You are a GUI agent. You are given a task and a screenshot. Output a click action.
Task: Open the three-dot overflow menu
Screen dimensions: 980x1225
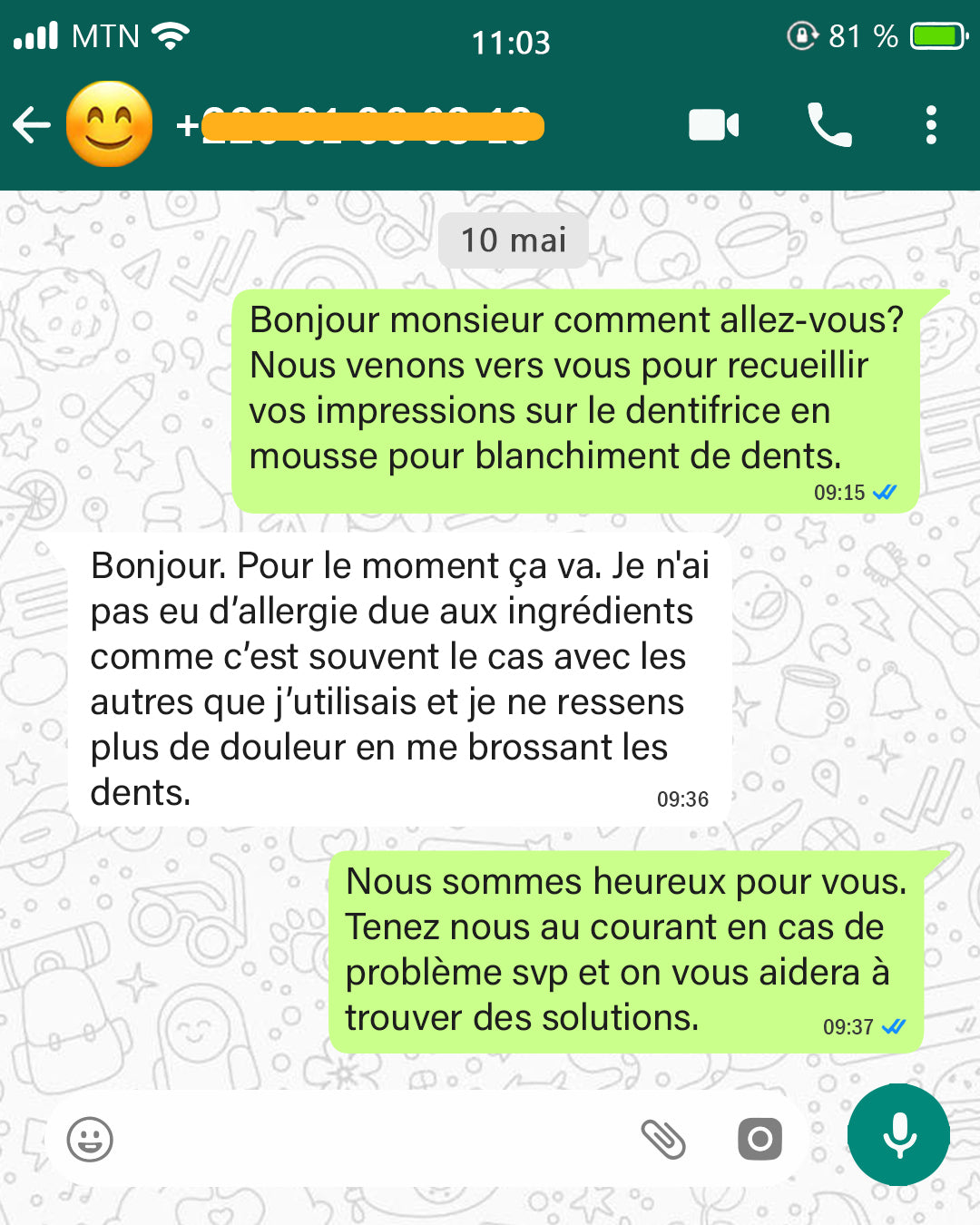point(931,125)
